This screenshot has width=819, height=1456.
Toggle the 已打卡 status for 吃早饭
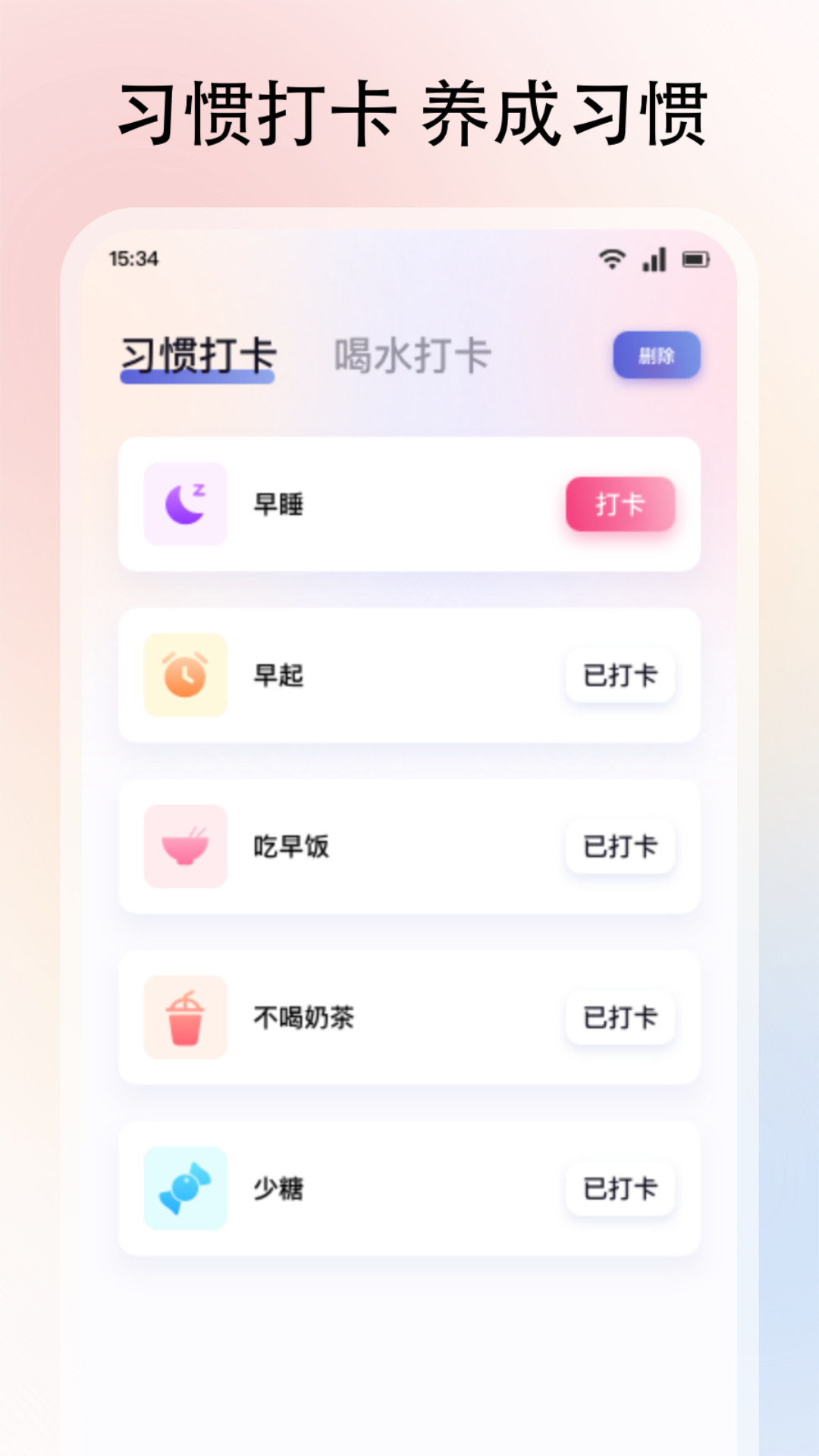(620, 847)
